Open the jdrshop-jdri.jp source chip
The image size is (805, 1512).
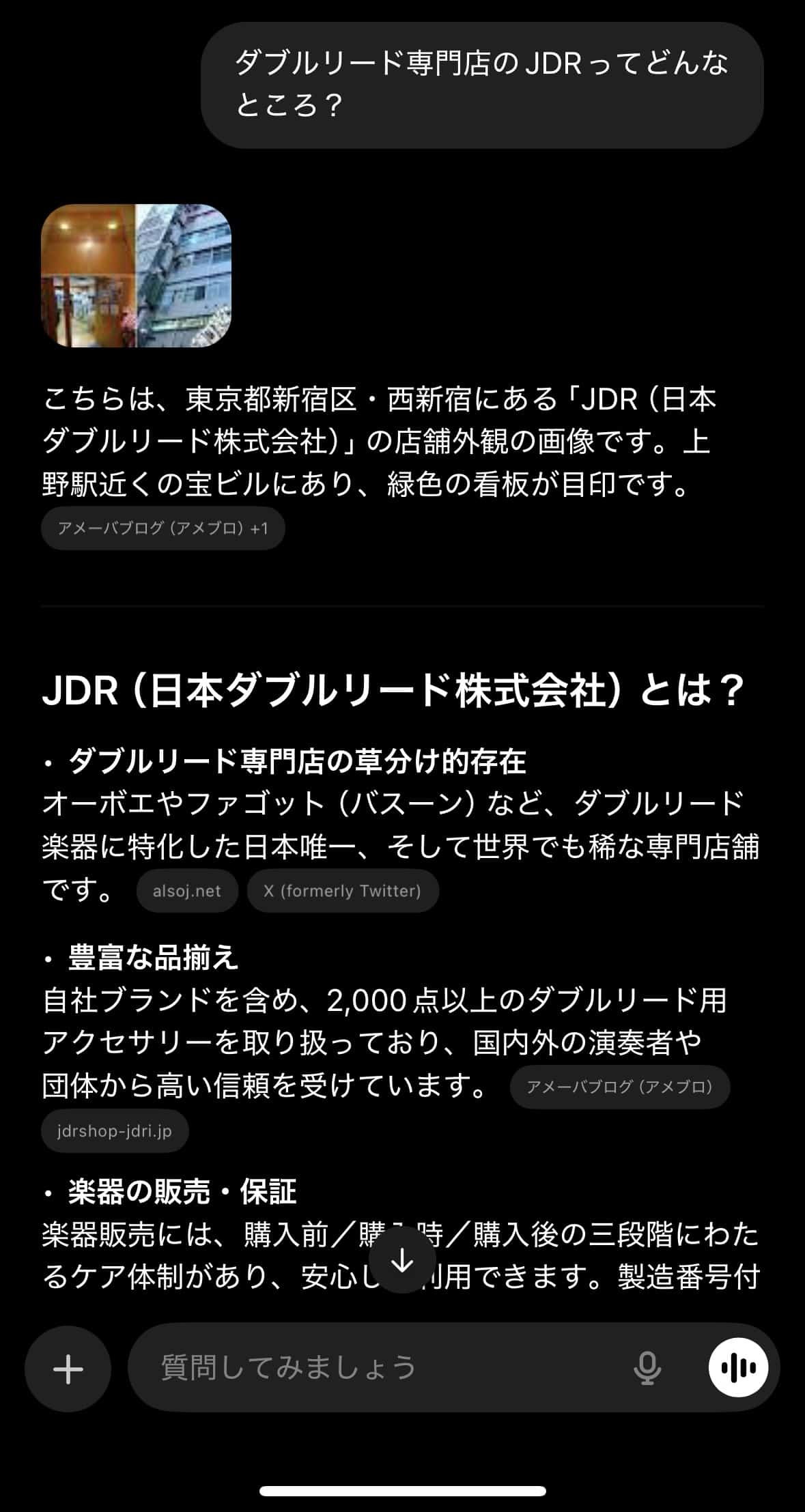(115, 1131)
